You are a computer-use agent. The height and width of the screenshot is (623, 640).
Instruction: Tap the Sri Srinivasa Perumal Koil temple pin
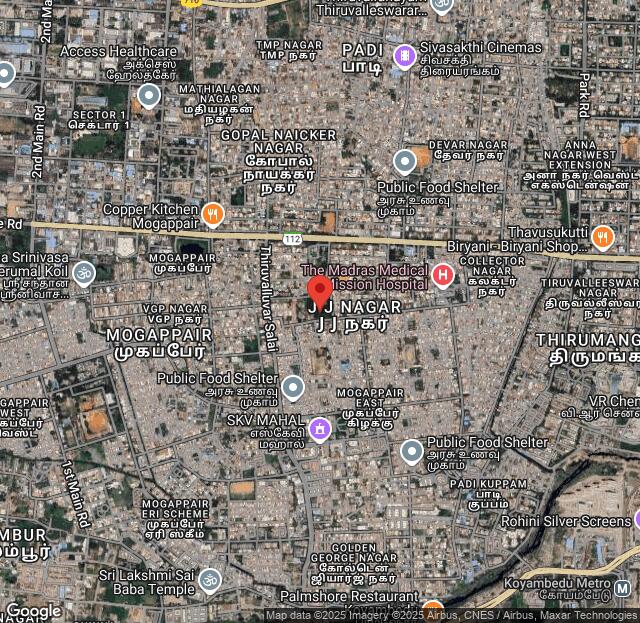[x=84, y=272]
